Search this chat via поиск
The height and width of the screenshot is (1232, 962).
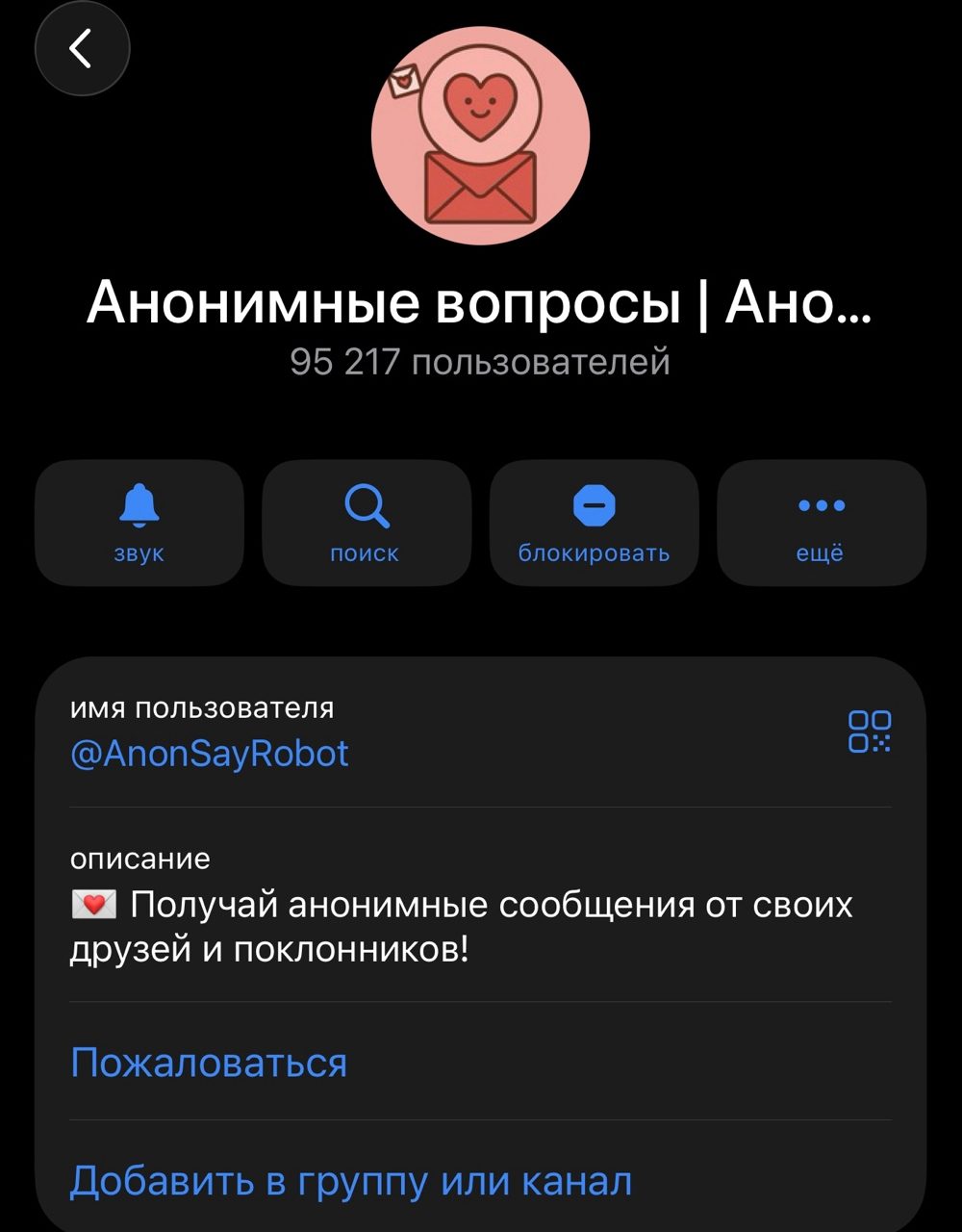tap(366, 523)
